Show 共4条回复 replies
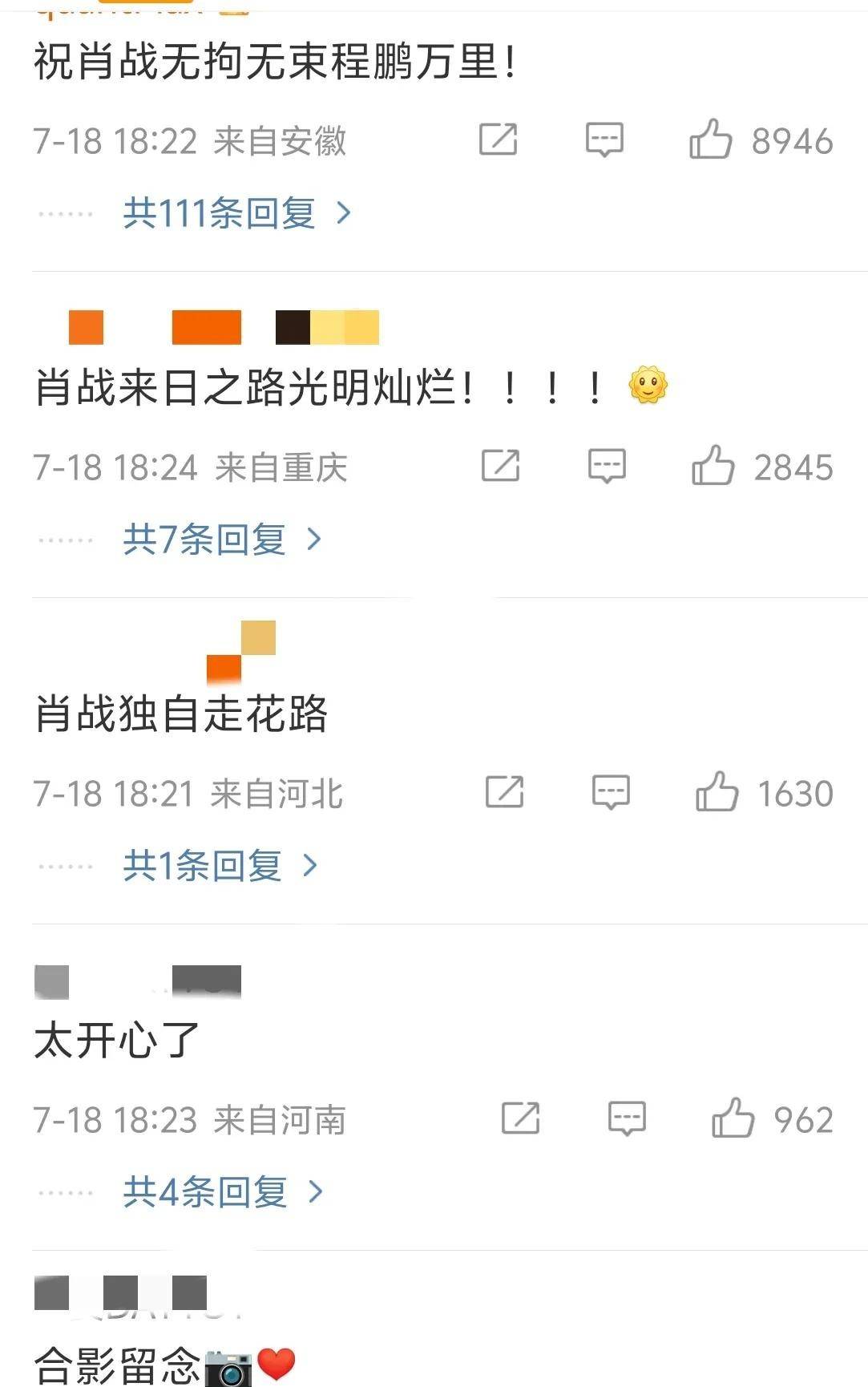The width and height of the screenshot is (868, 1387). pos(222,1192)
